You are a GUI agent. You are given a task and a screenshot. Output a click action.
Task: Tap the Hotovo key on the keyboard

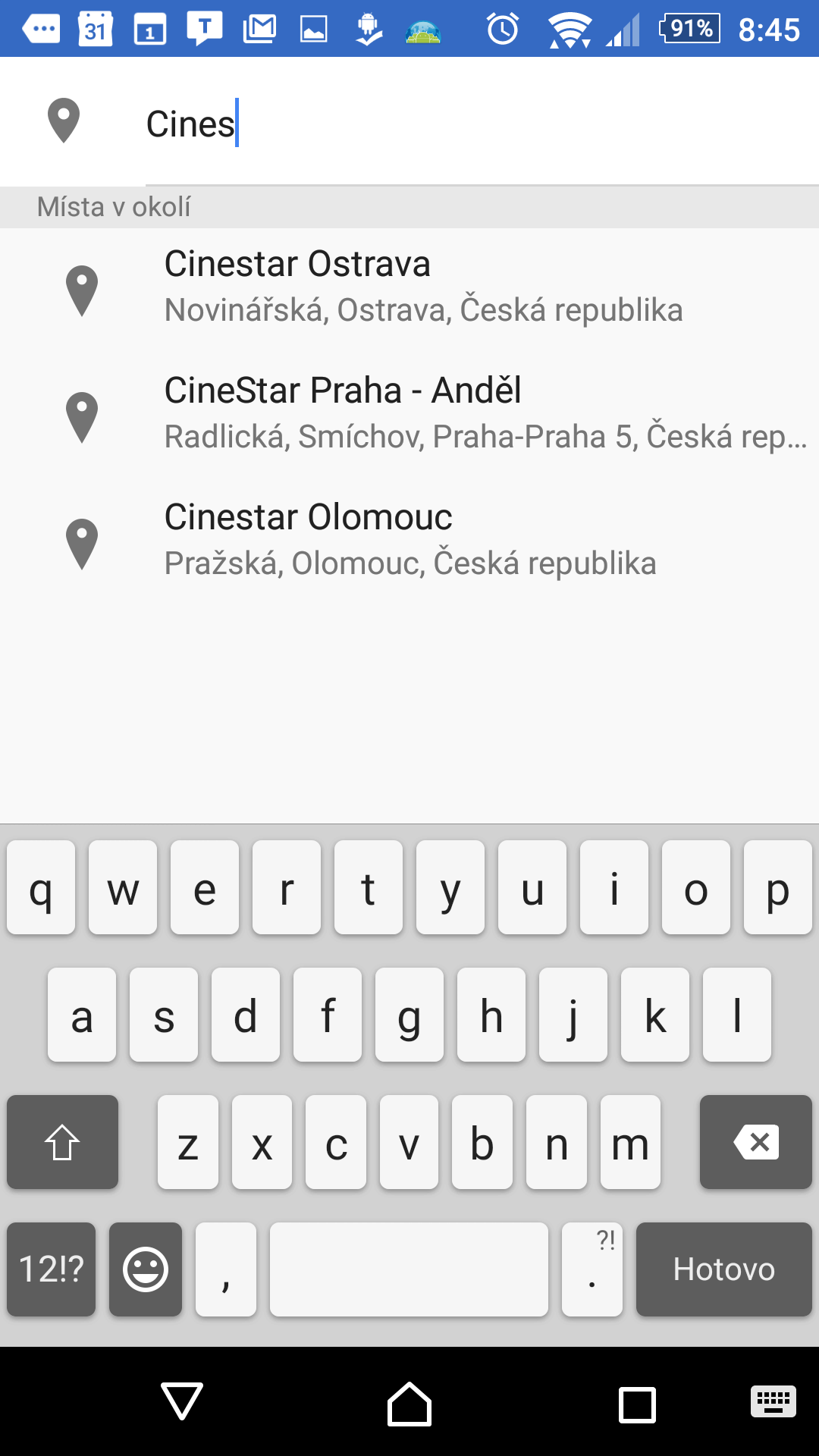723,1269
